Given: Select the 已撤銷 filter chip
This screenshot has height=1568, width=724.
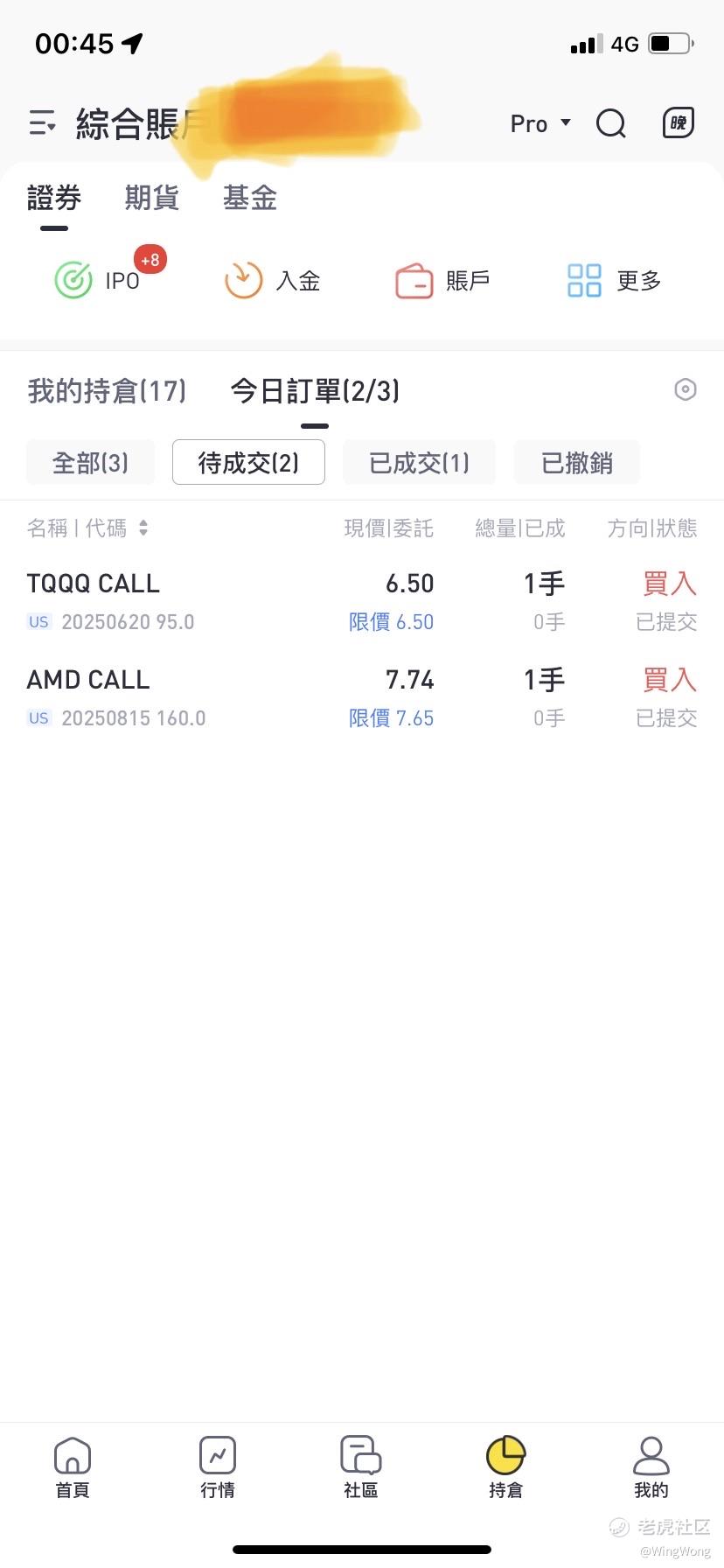Looking at the screenshot, I should (x=577, y=462).
